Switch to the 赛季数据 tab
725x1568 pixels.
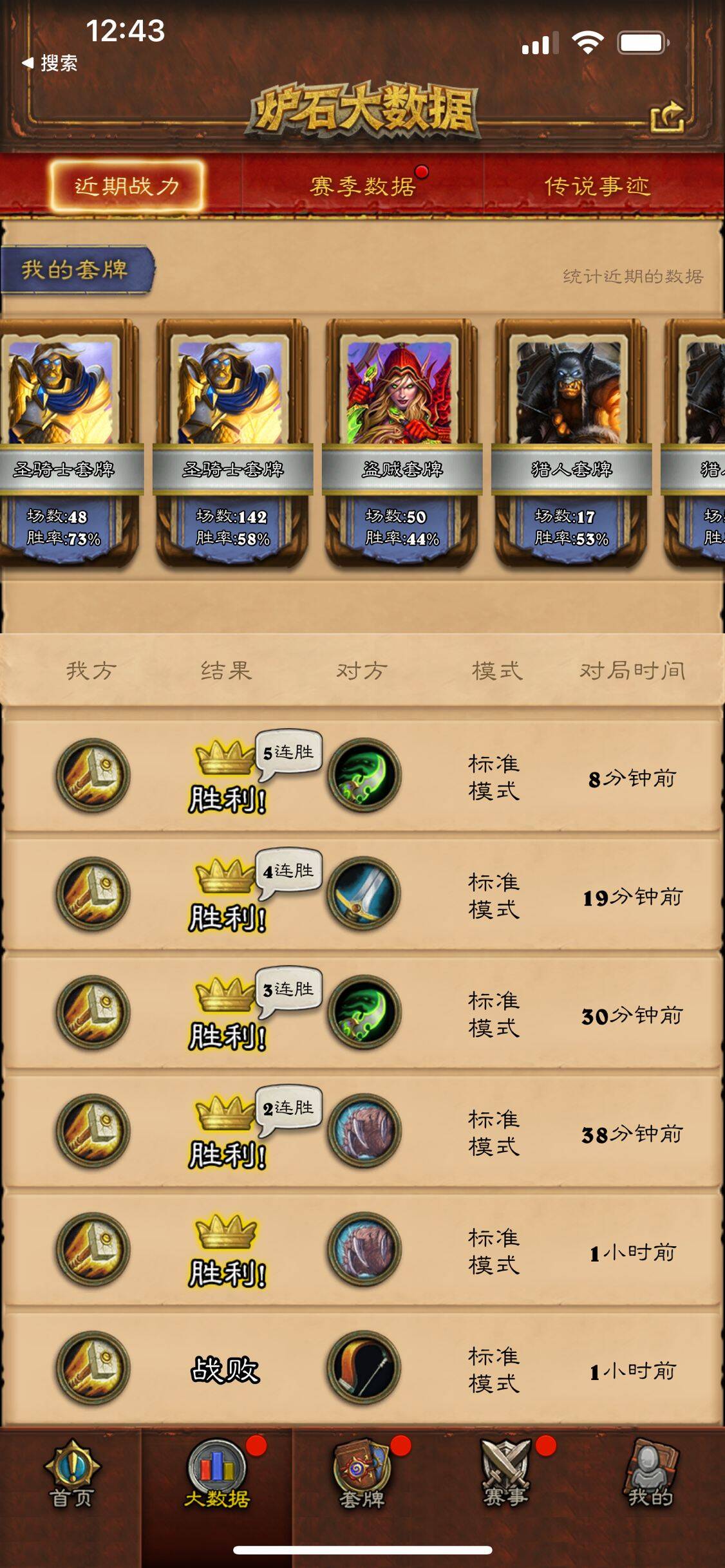(362, 186)
